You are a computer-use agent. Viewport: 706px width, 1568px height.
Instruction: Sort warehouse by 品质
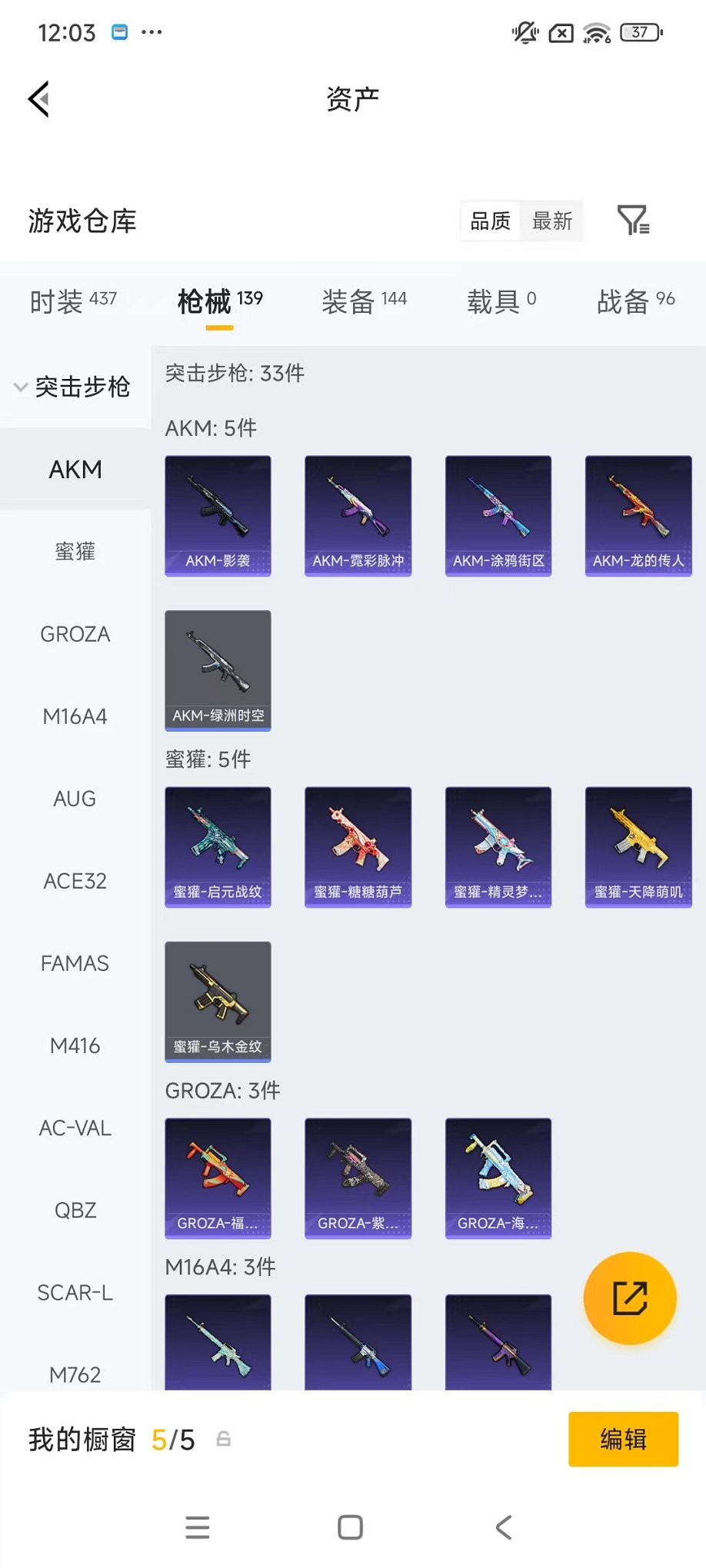pyautogui.click(x=491, y=221)
